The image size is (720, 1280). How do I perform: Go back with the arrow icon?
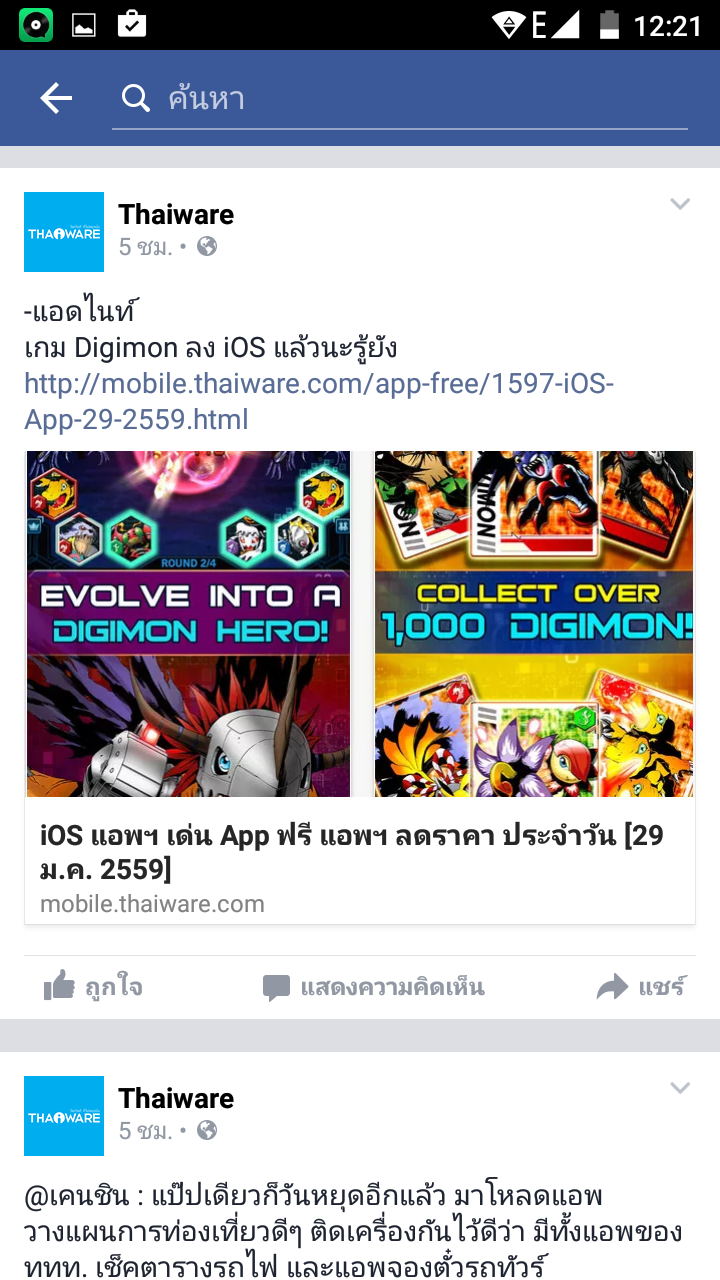tap(56, 98)
